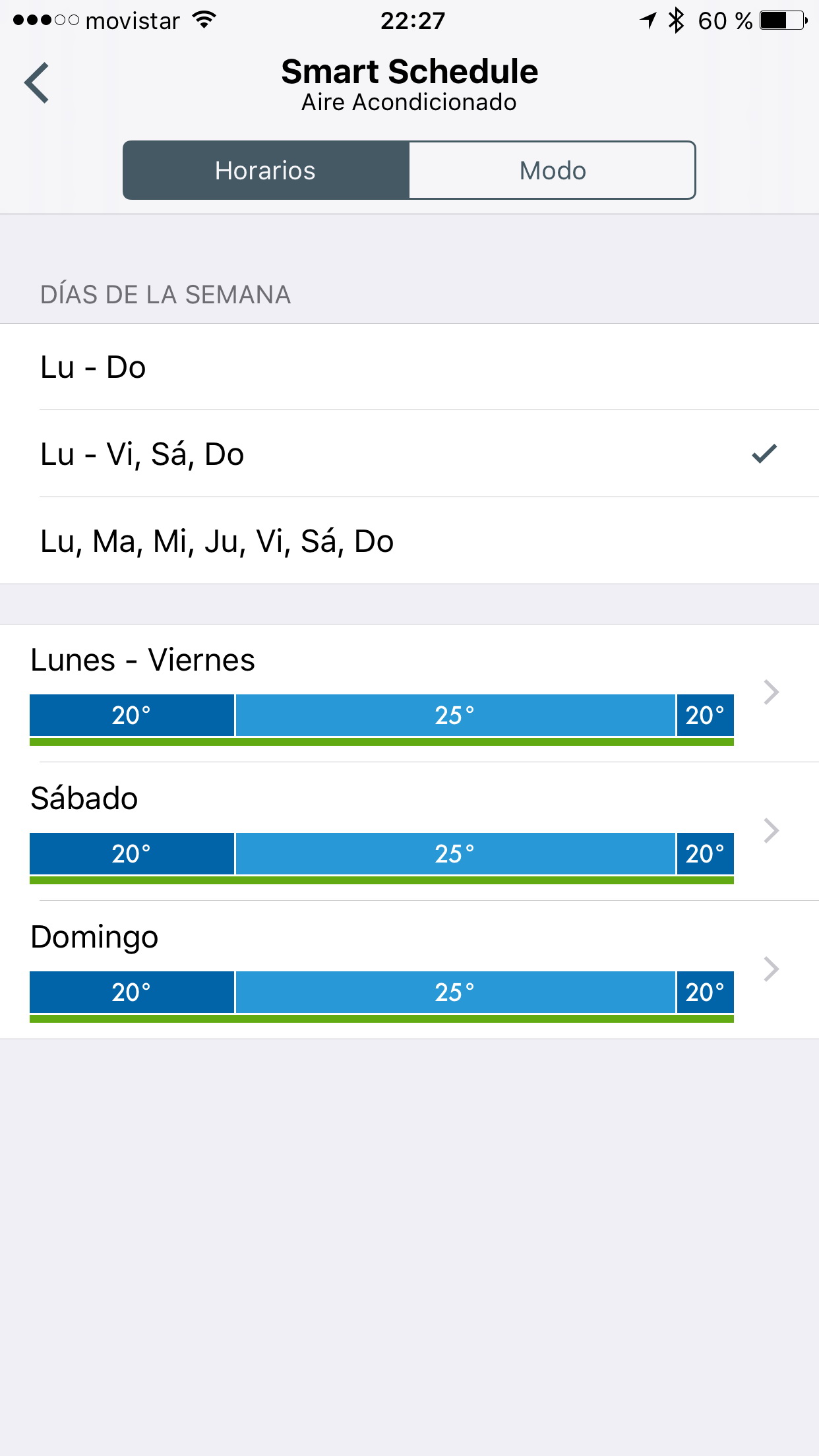
Task: Open the Lunes - Viernes schedule
Action: tap(409, 692)
